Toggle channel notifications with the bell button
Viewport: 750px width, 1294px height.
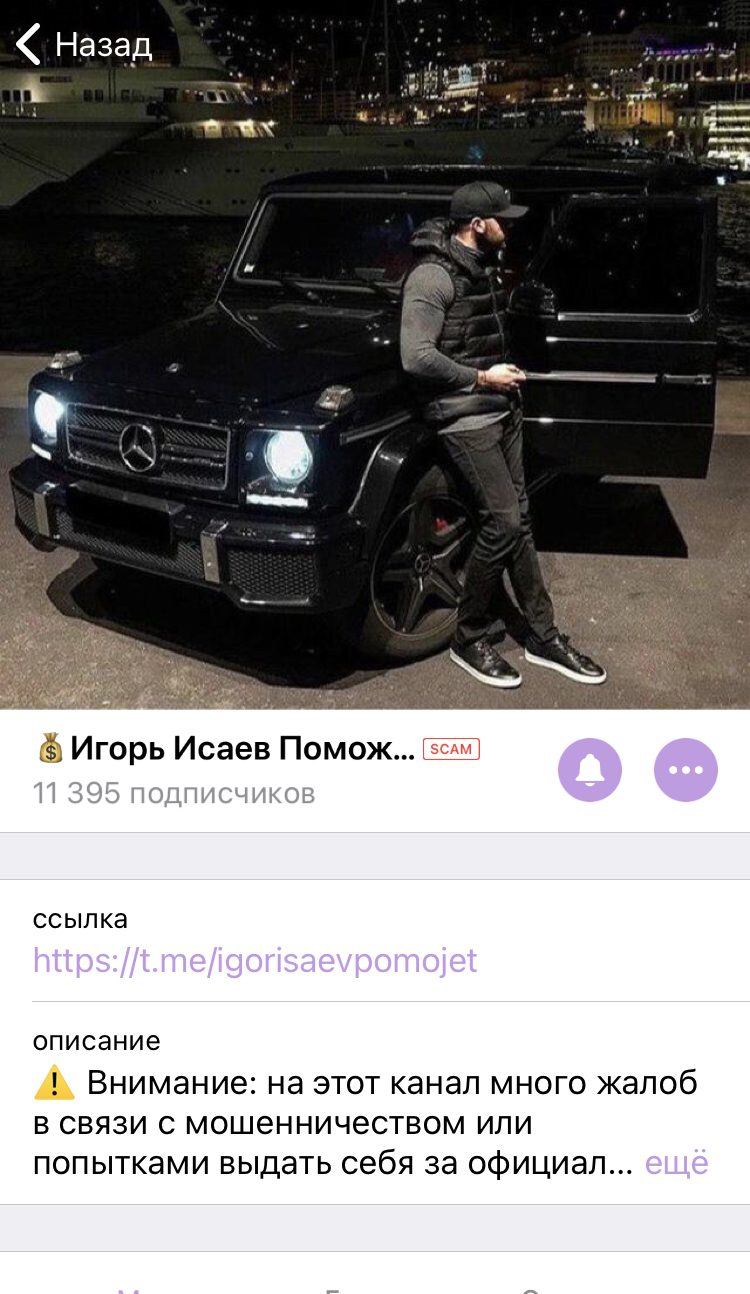tap(589, 769)
